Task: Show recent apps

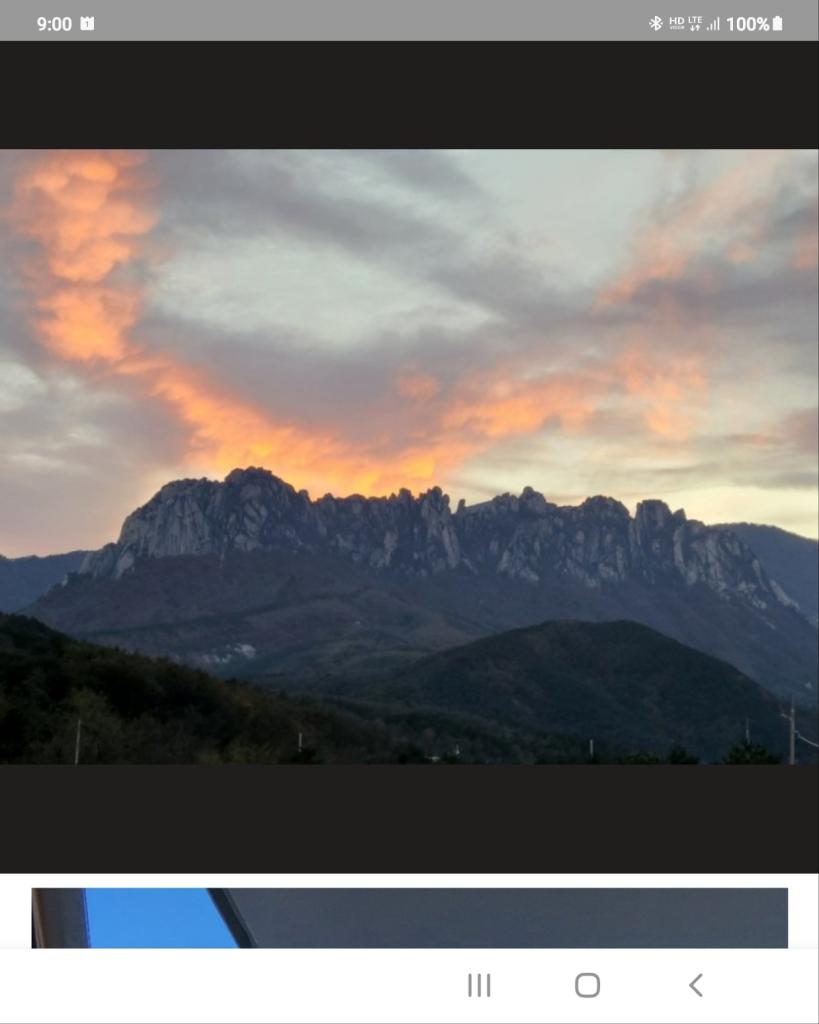Action: pos(479,985)
